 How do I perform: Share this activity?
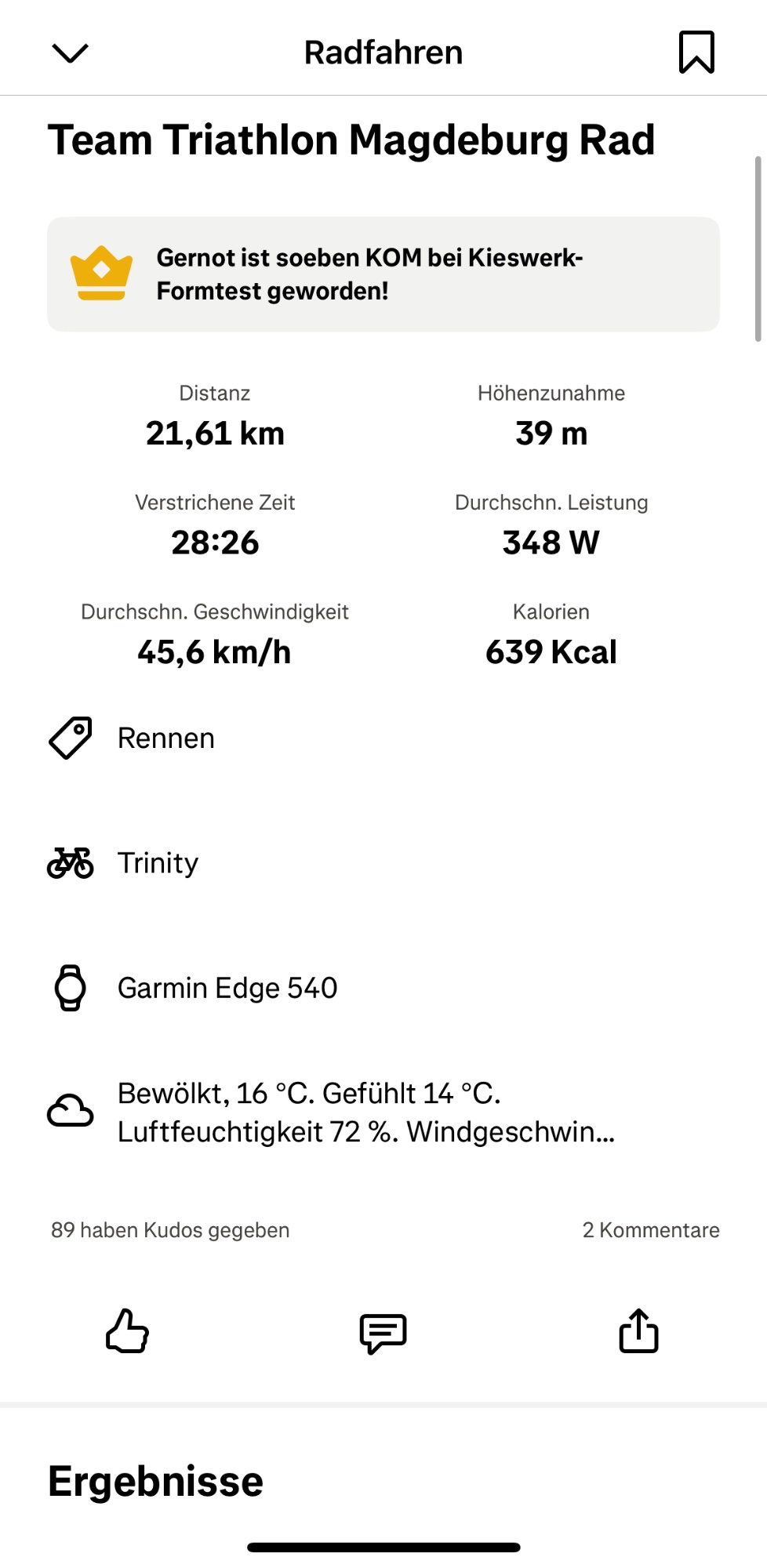pyautogui.click(x=638, y=1331)
